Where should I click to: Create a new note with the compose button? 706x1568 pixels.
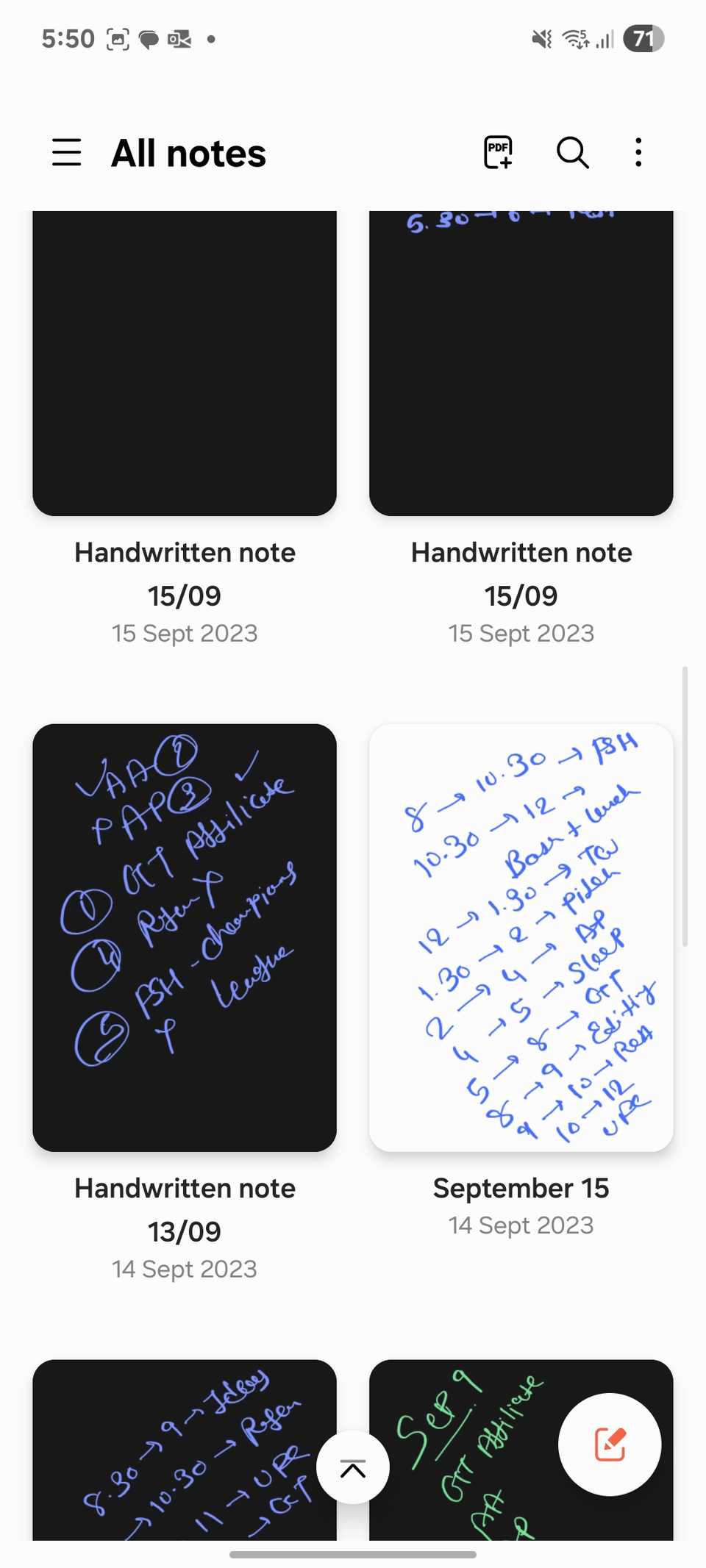(x=608, y=1443)
